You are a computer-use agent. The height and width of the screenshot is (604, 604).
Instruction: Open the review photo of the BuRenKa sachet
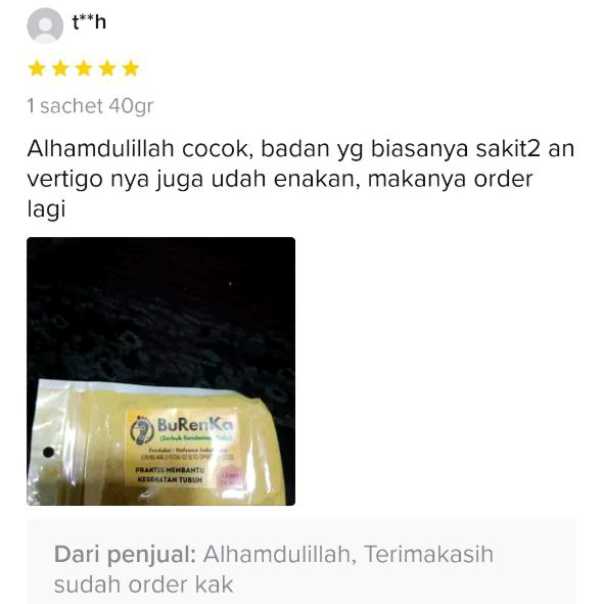coord(160,371)
